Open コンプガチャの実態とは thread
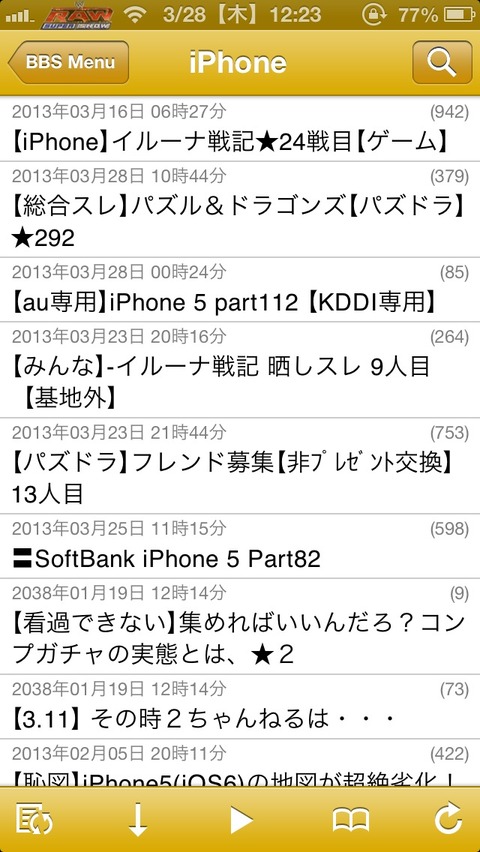Image resolution: width=480 pixels, height=852 pixels. pos(240,626)
